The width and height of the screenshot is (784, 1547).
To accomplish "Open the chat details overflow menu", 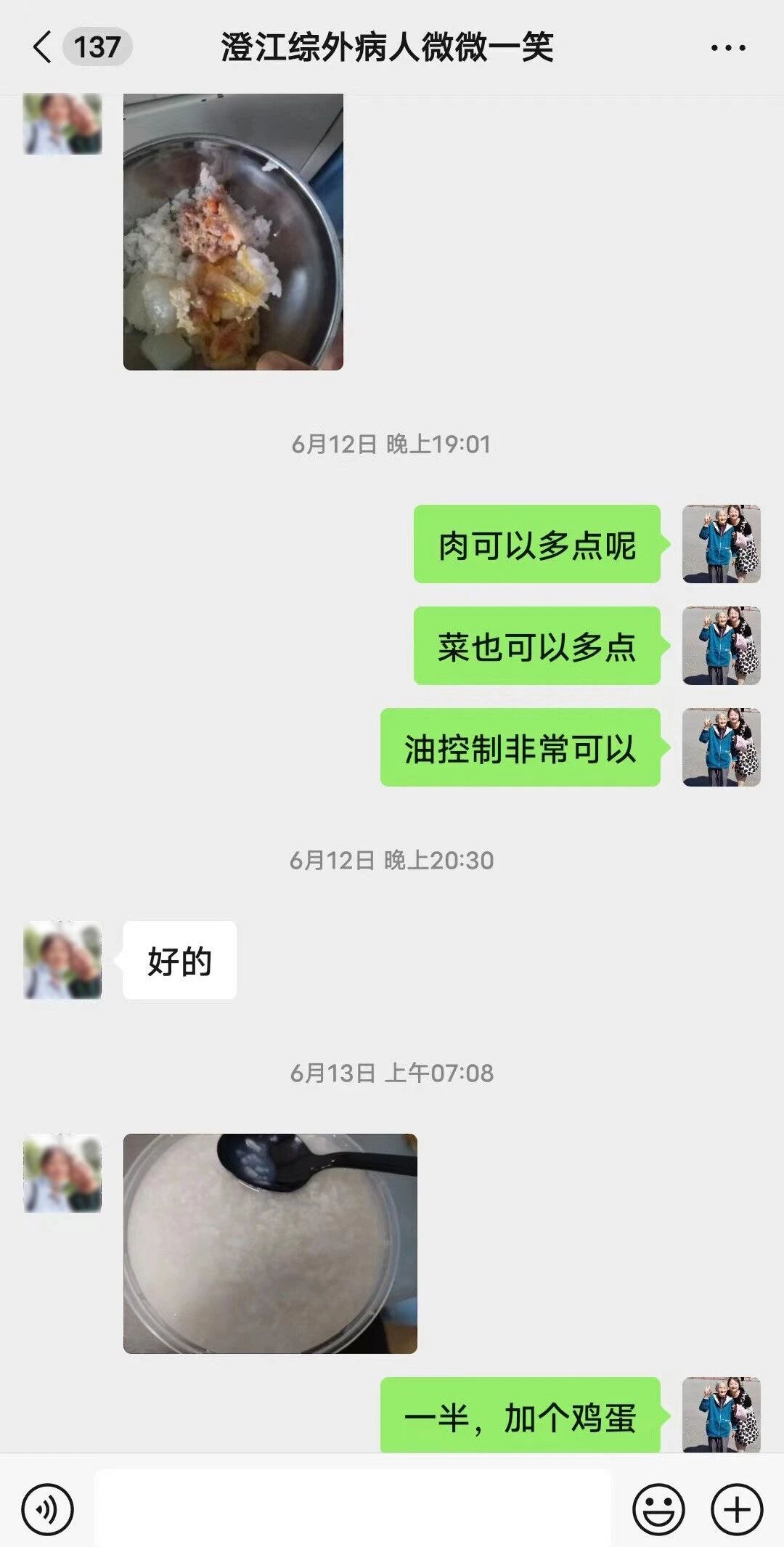I will pyautogui.click(x=727, y=48).
